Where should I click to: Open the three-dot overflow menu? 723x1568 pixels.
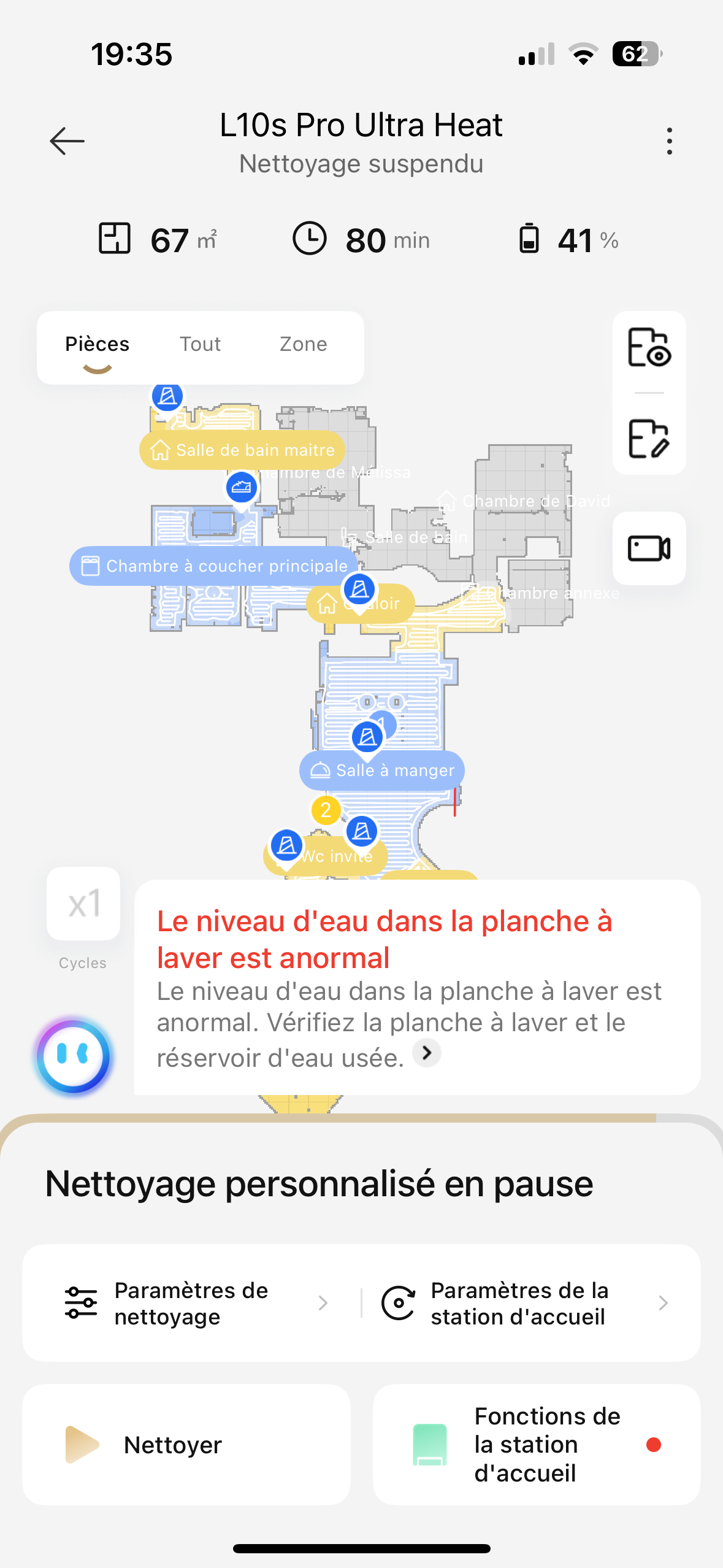[x=669, y=141]
